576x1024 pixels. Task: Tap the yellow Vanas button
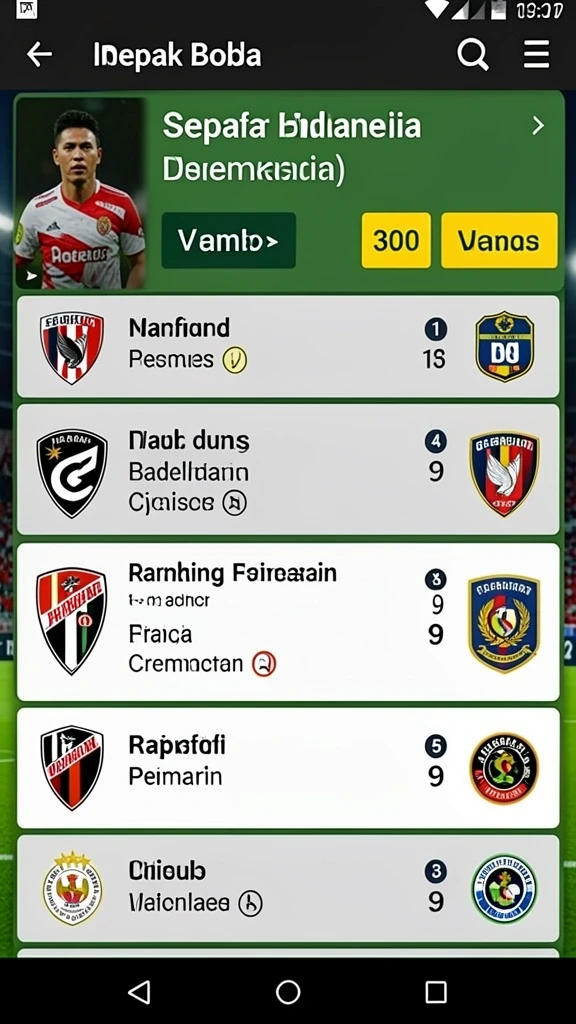tap(500, 240)
